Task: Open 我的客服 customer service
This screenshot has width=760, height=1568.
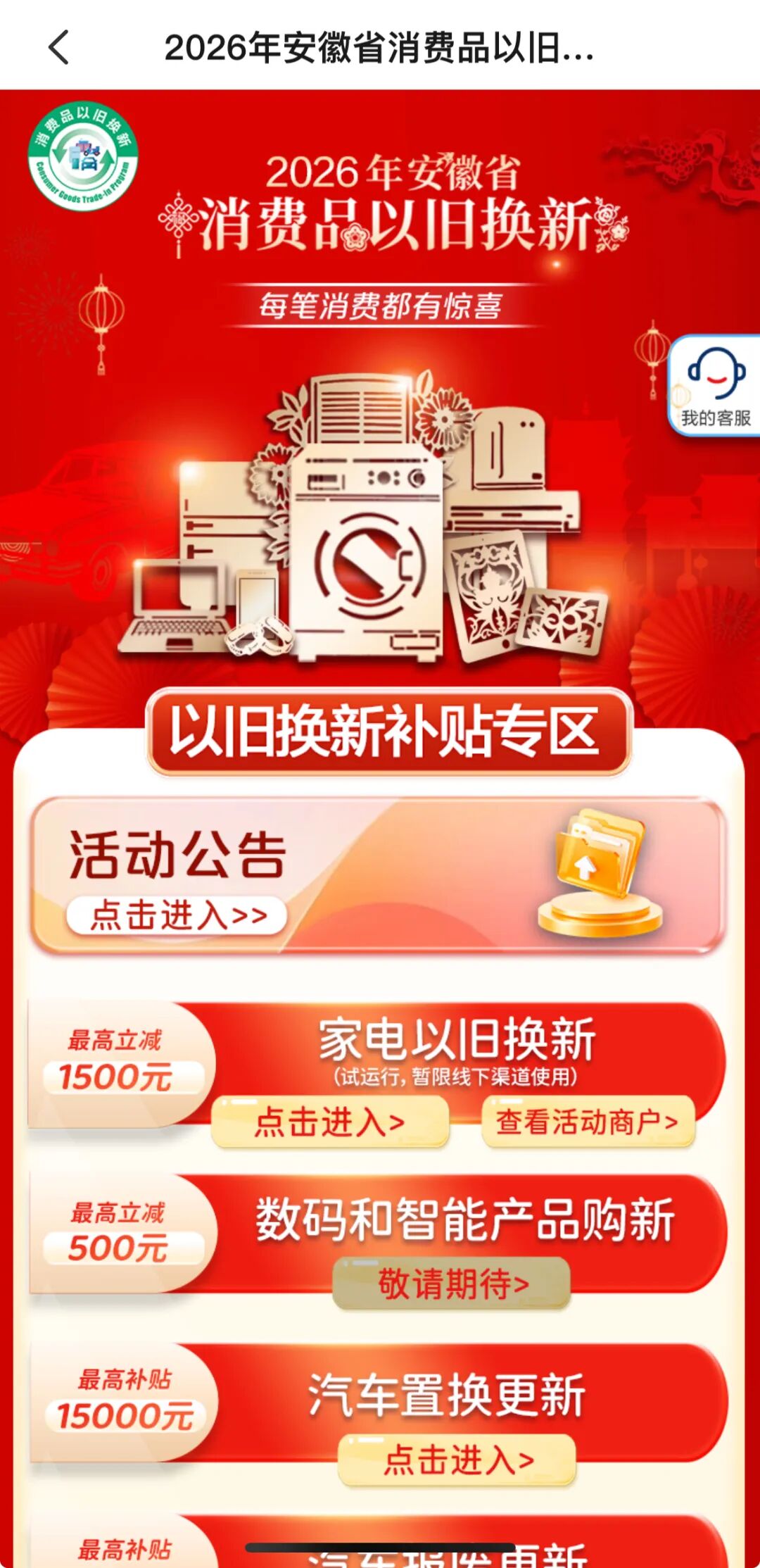Action: coord(715,386)
